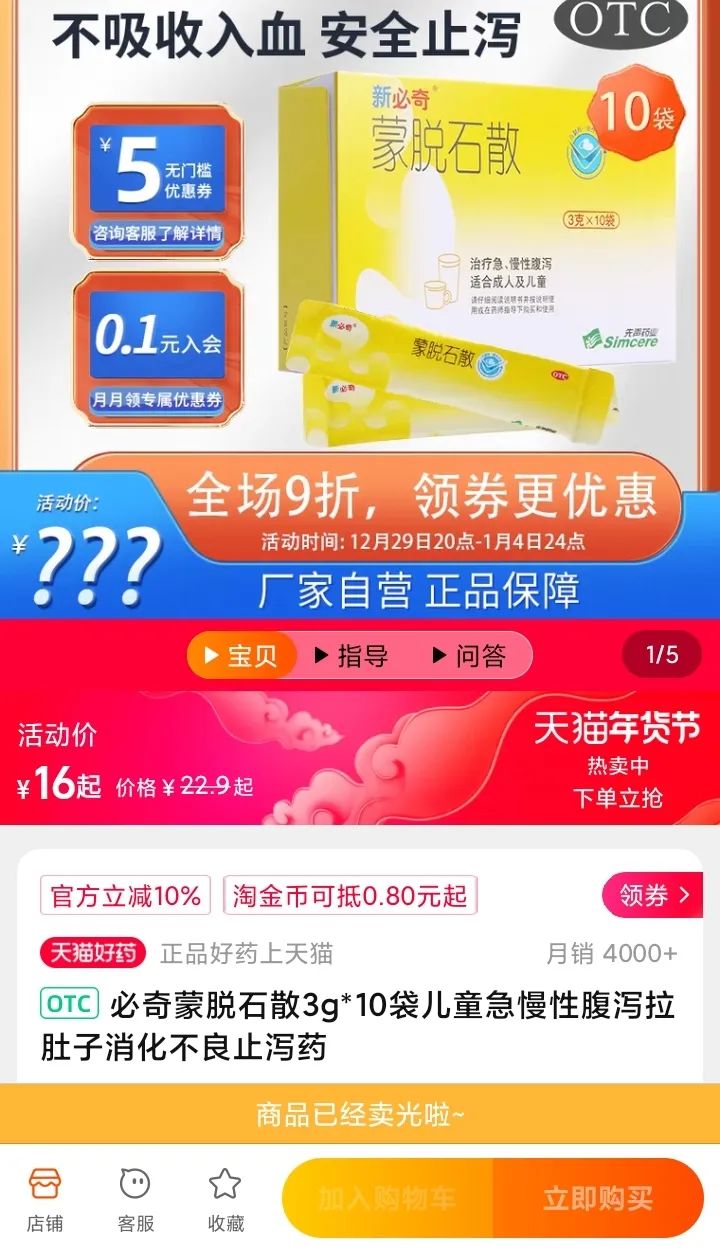Tap the 领券 coupon button

[x=652, y=895]
